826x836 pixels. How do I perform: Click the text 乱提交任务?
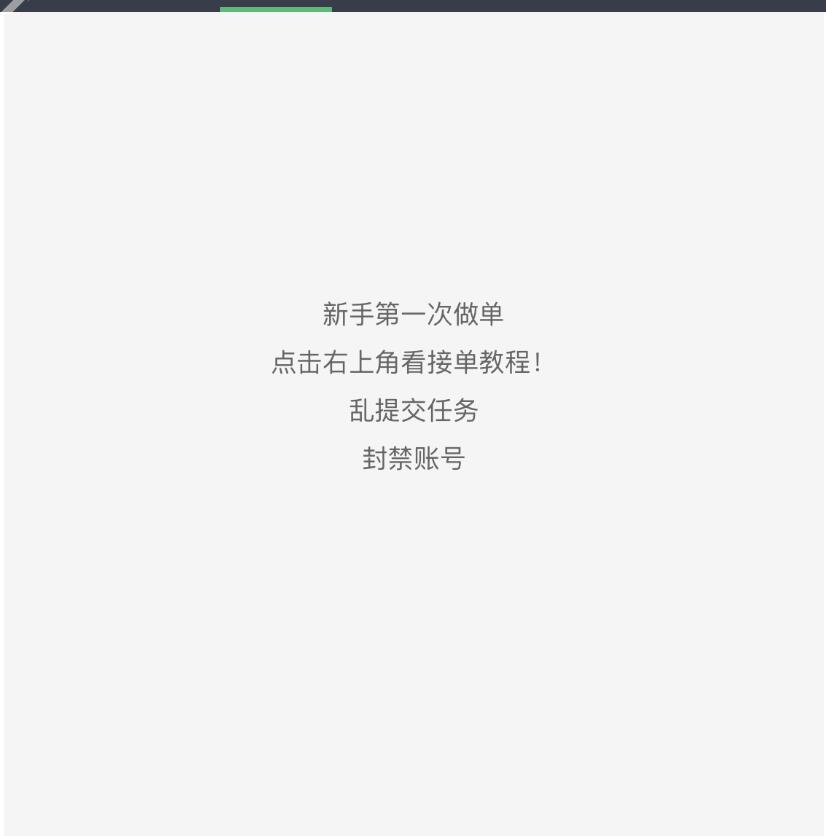(x=413, y=411)
